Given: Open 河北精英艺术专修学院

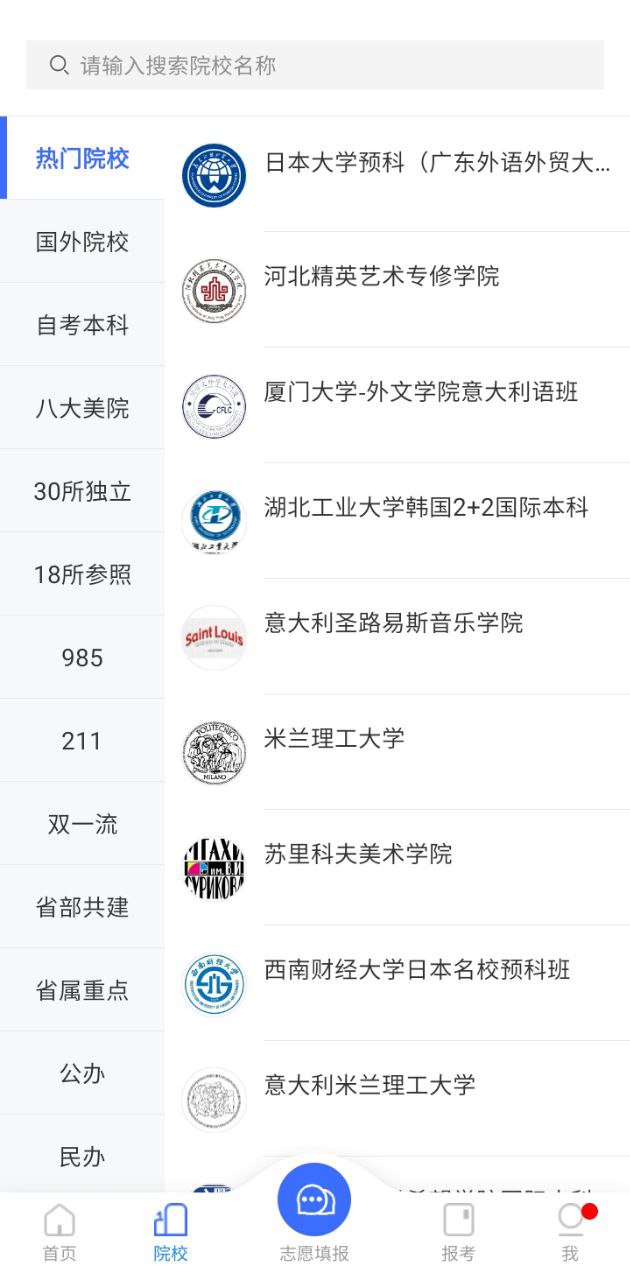Looking at the screenshot, I should (397, 290).
